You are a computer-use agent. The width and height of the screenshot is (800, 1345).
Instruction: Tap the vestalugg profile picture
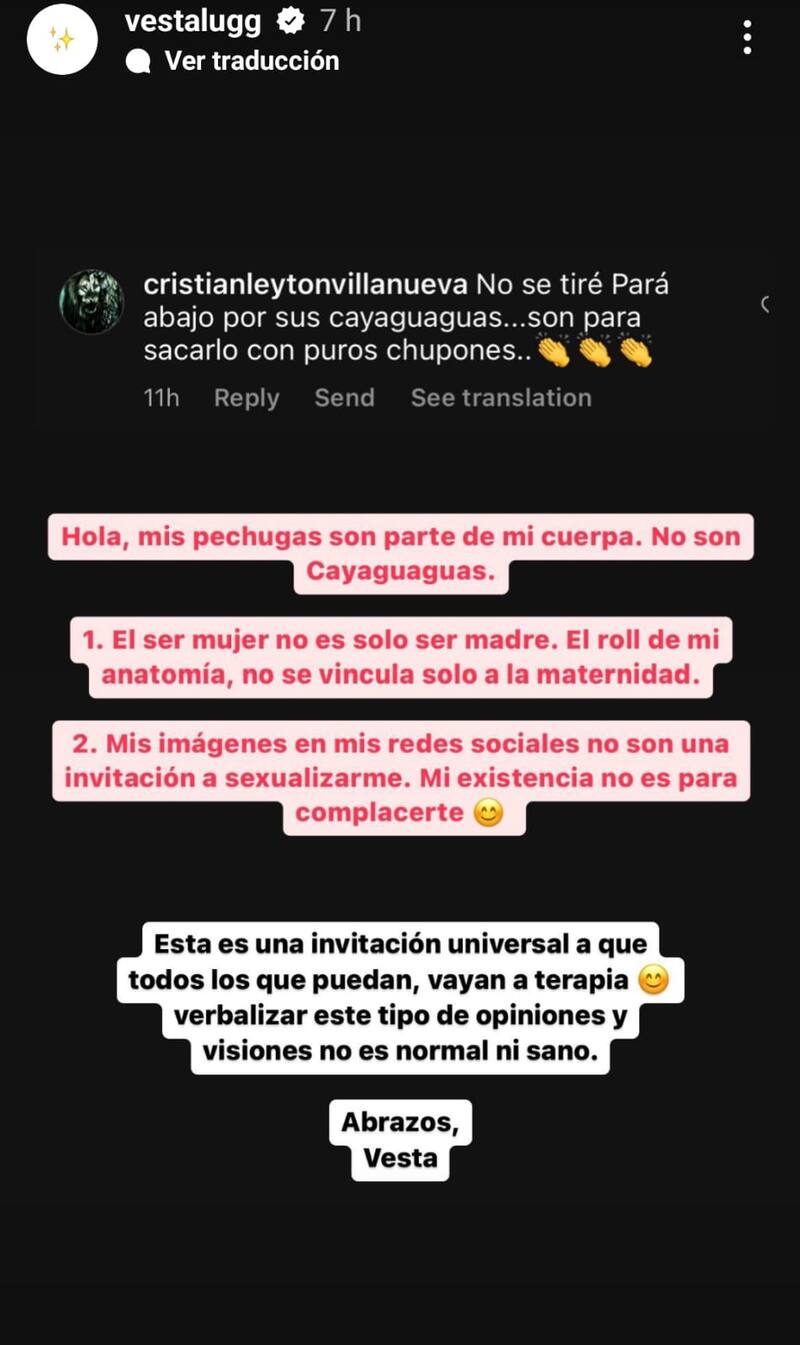(x=63, y=39)
